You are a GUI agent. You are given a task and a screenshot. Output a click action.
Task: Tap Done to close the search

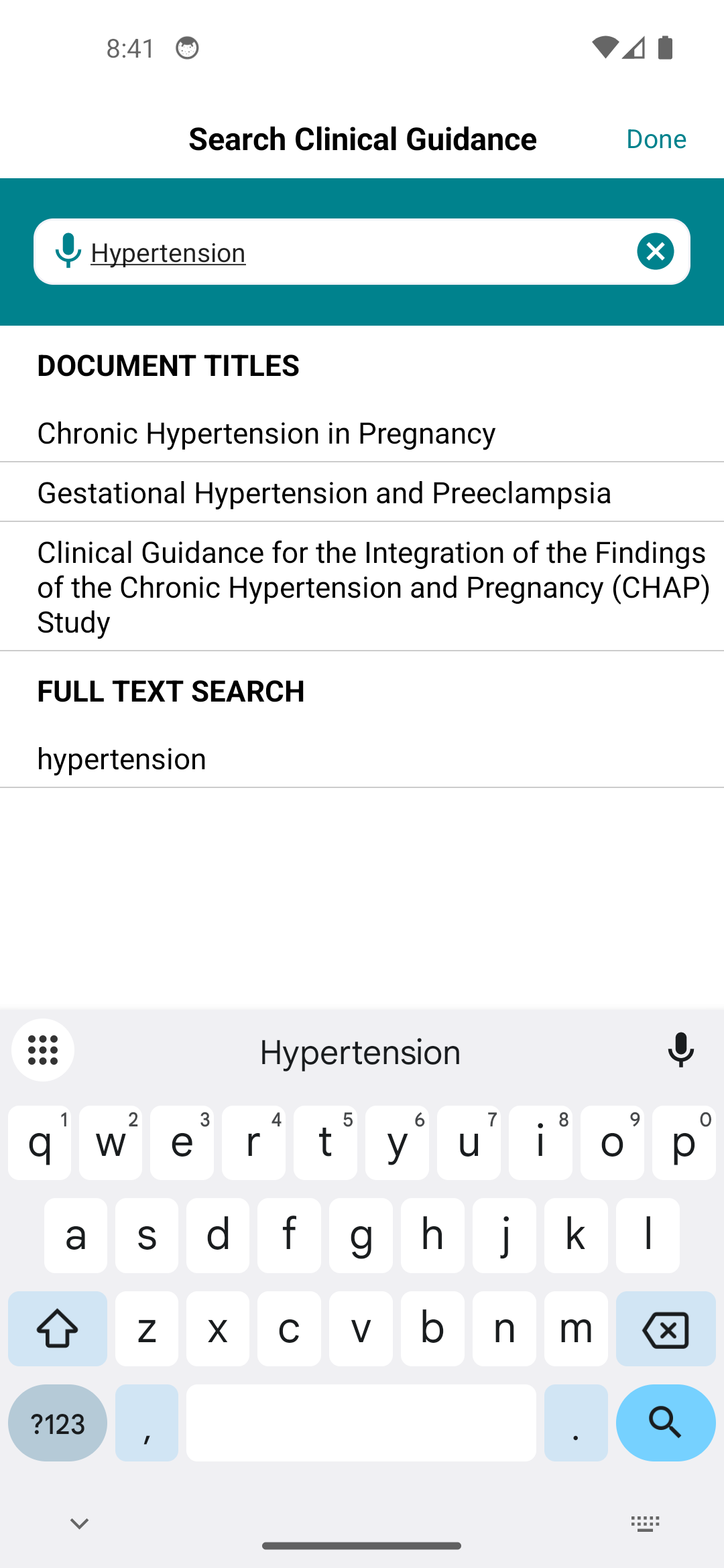tap(656, 139)
